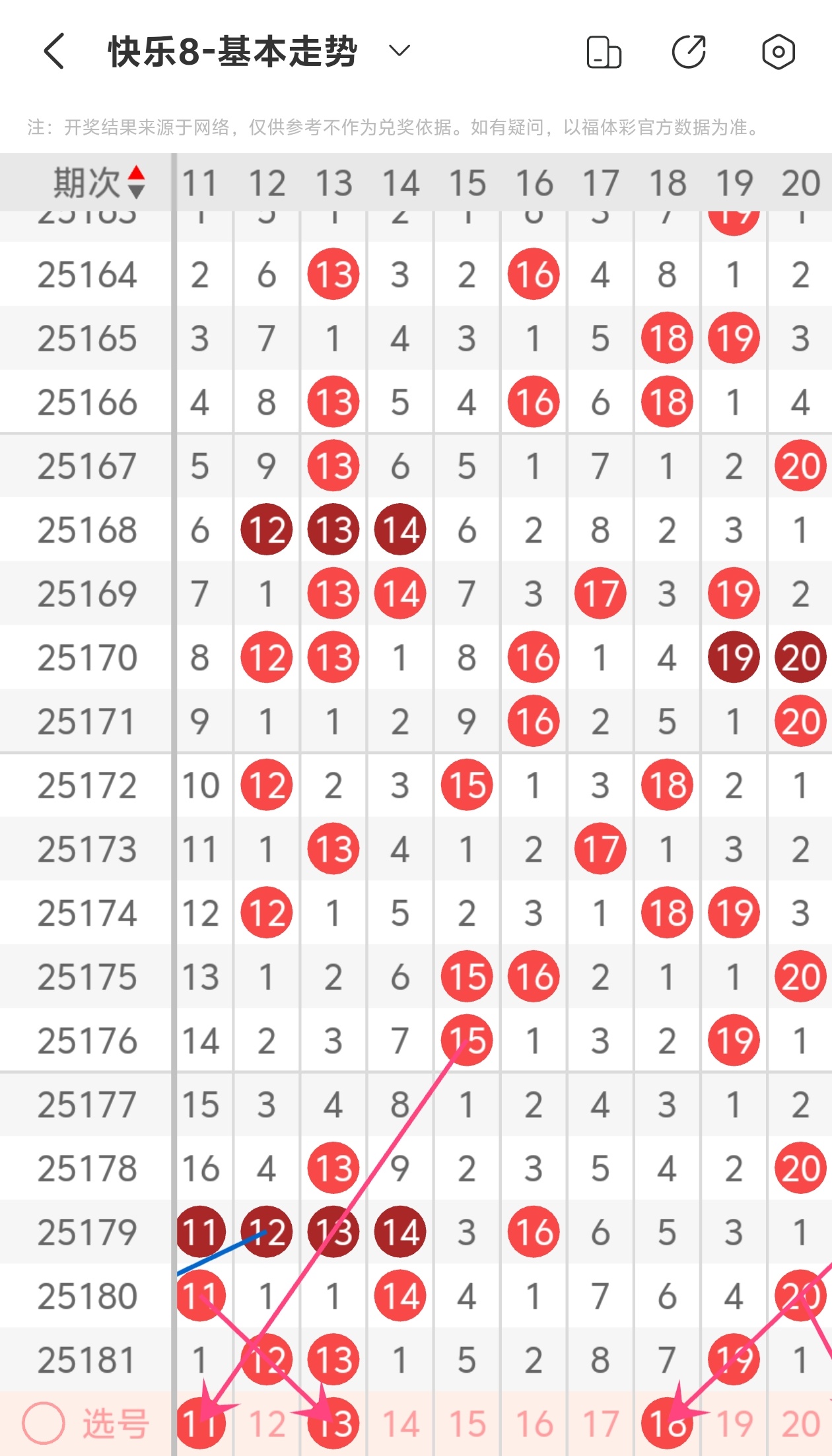This screenshot has height=1456, width=832.
Task: Go back using the top-left arrow
Action: [54, 52]
